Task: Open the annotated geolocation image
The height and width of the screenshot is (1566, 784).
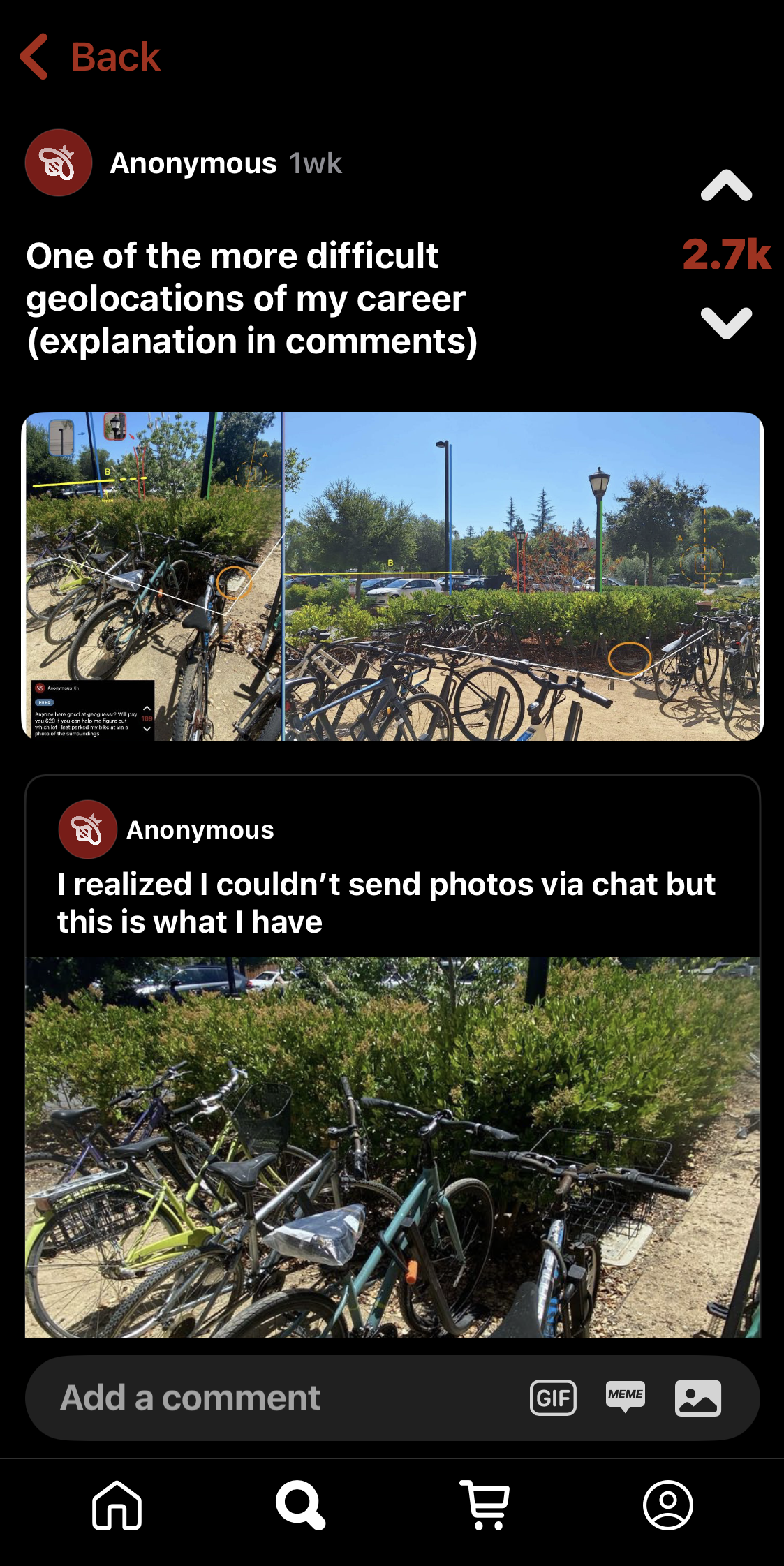Action: [x=392, y=577]
